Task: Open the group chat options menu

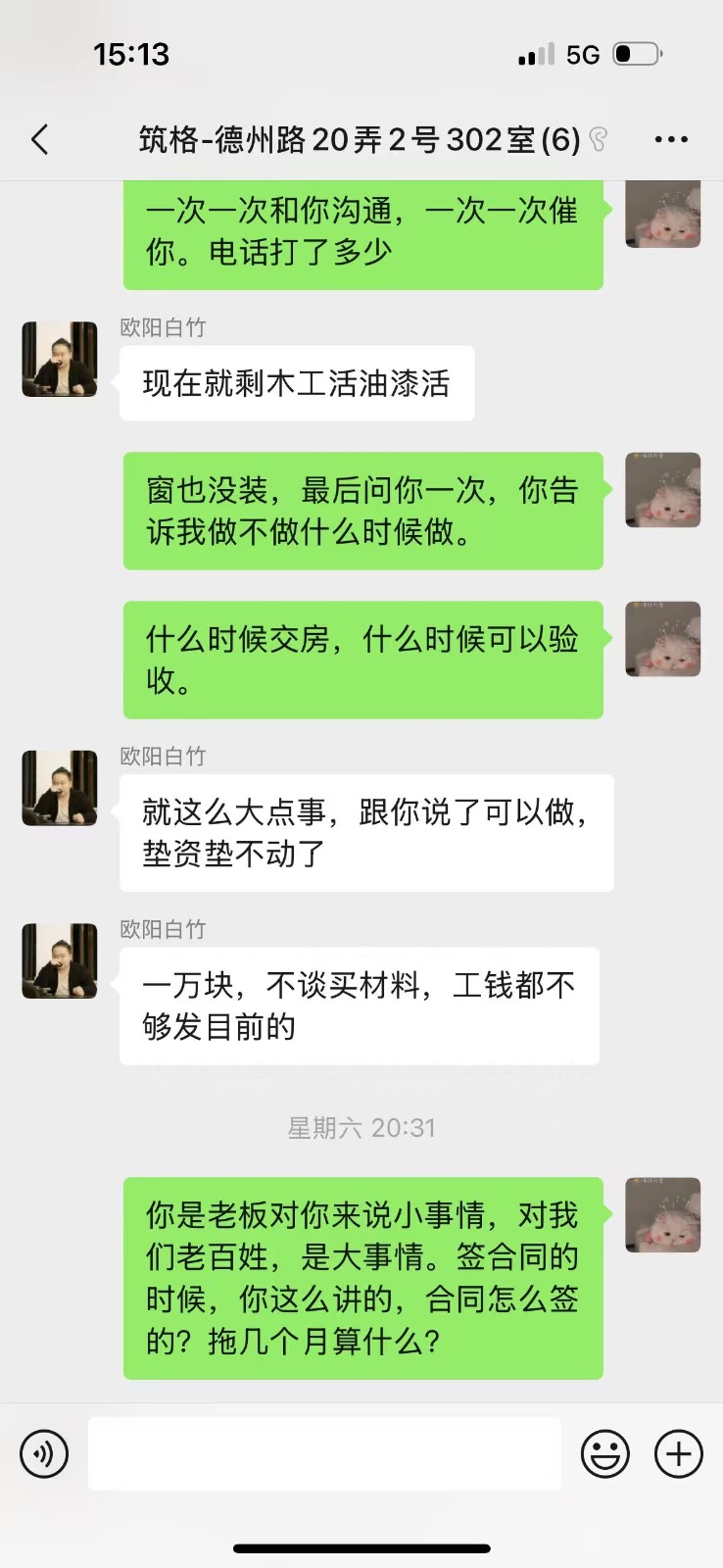Action: tap(671, 140)
